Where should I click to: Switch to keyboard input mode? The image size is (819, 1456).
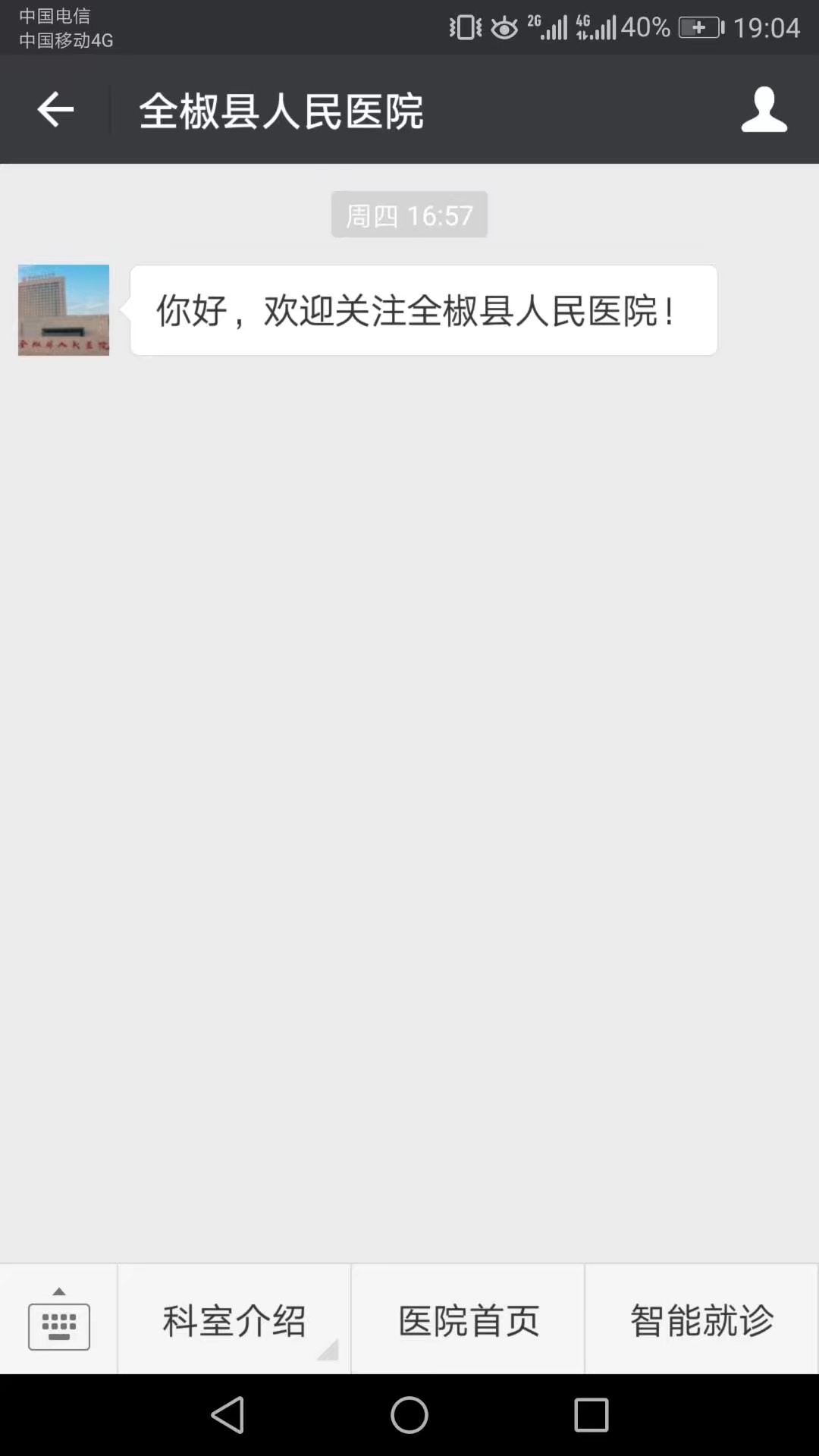click(x=58, y=1320)
